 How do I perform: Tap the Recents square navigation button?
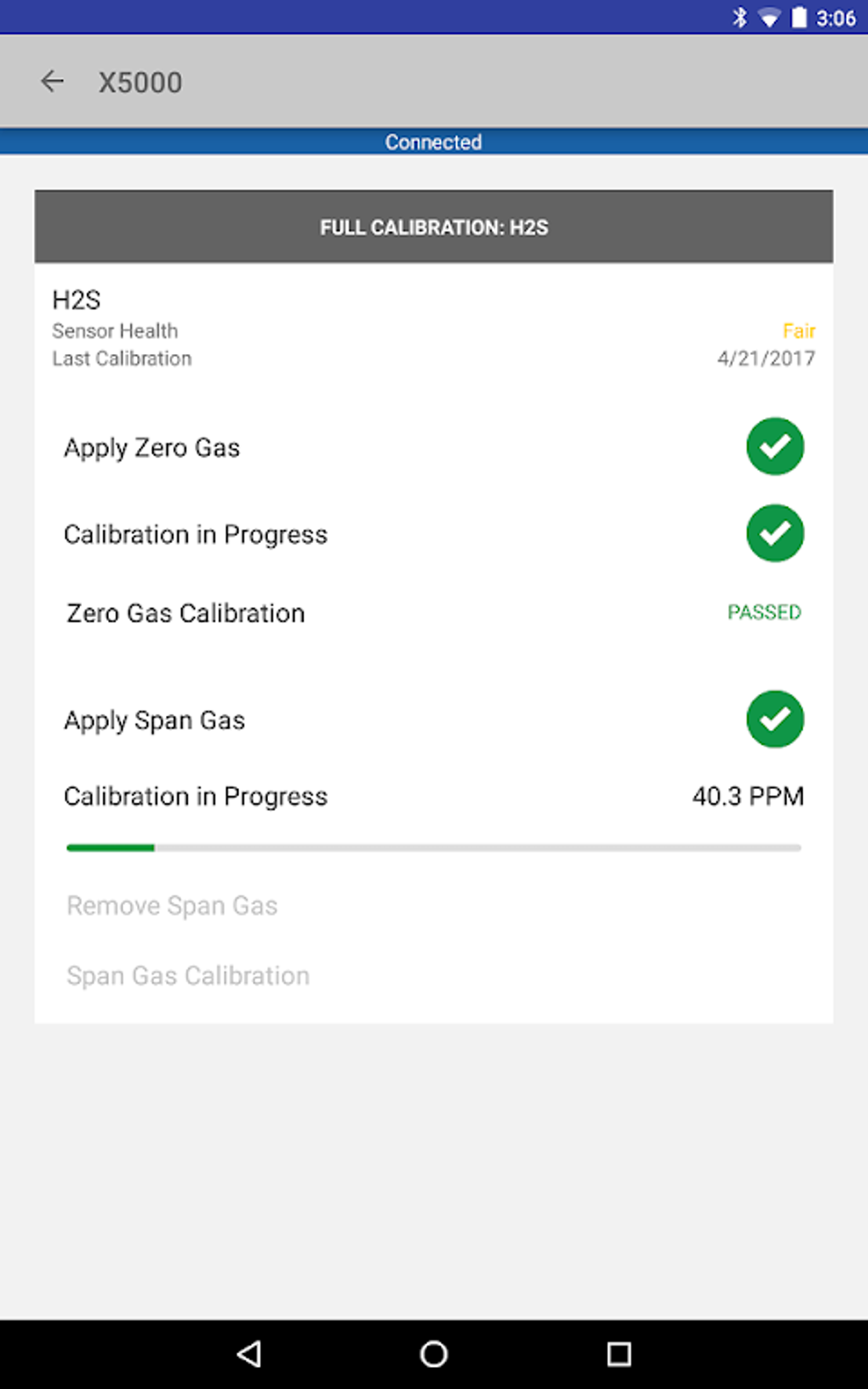620,1352
